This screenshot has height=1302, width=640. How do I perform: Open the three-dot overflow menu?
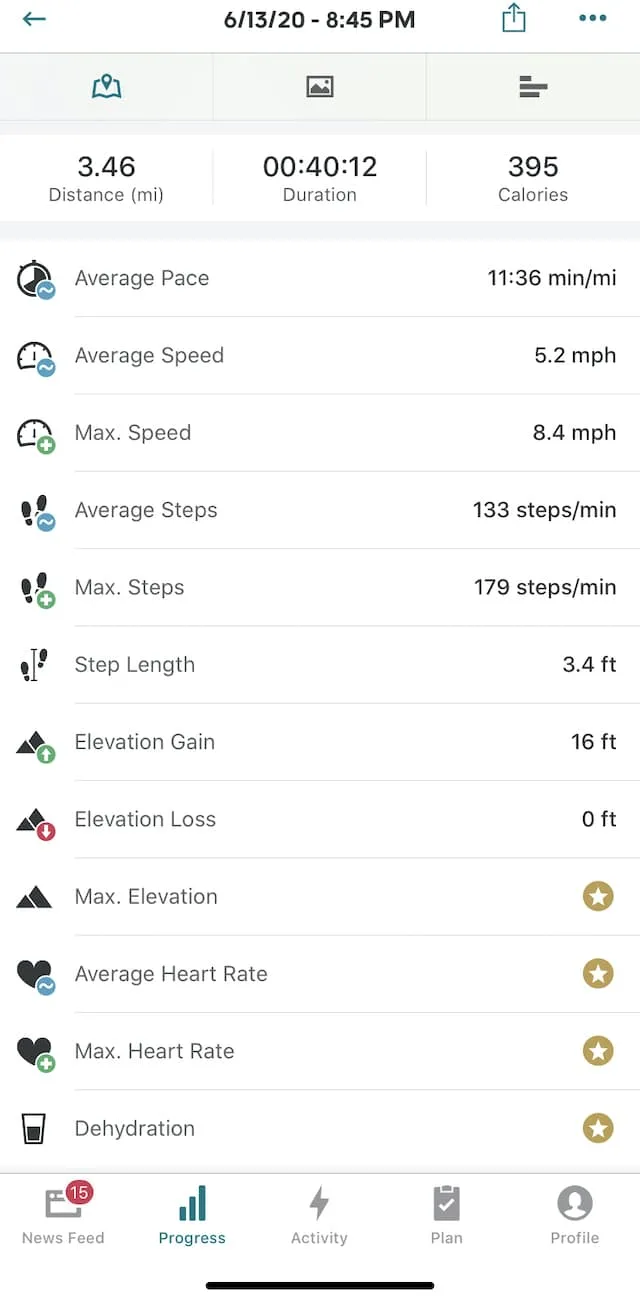coord(593,18)
